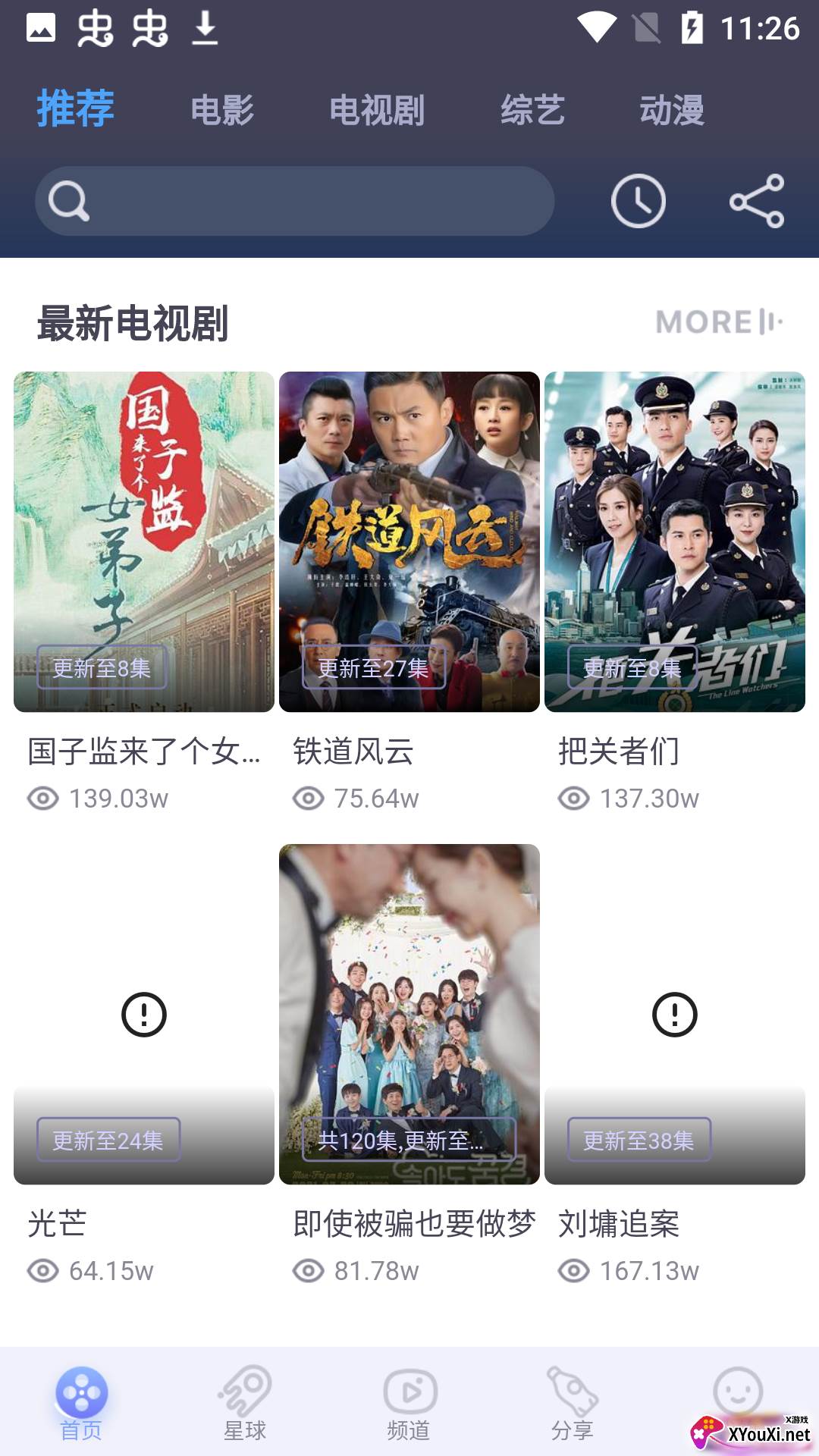Open watch history clock icon

coord(638,201)
